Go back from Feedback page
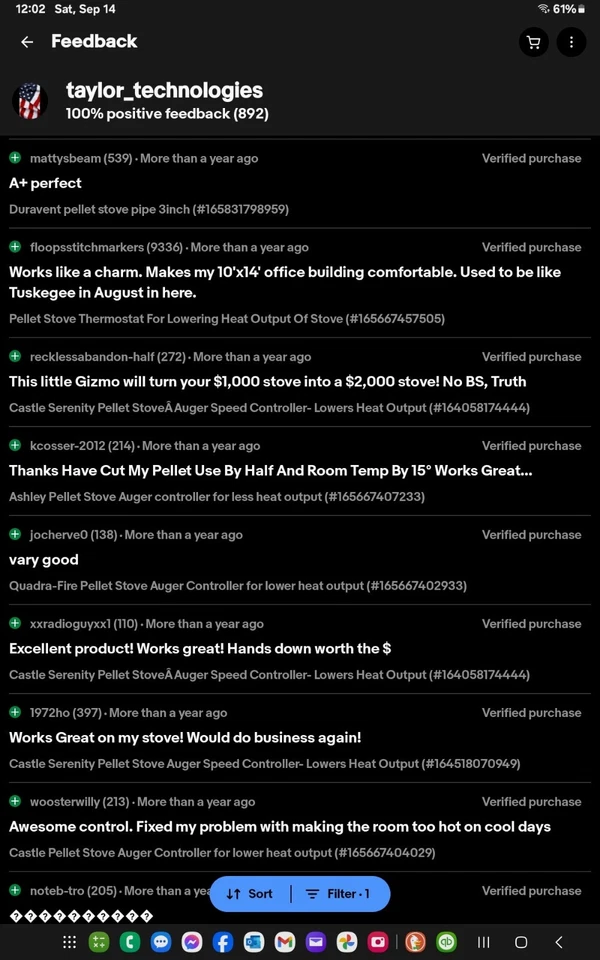The image size is (600, 960). coord(27,42)
